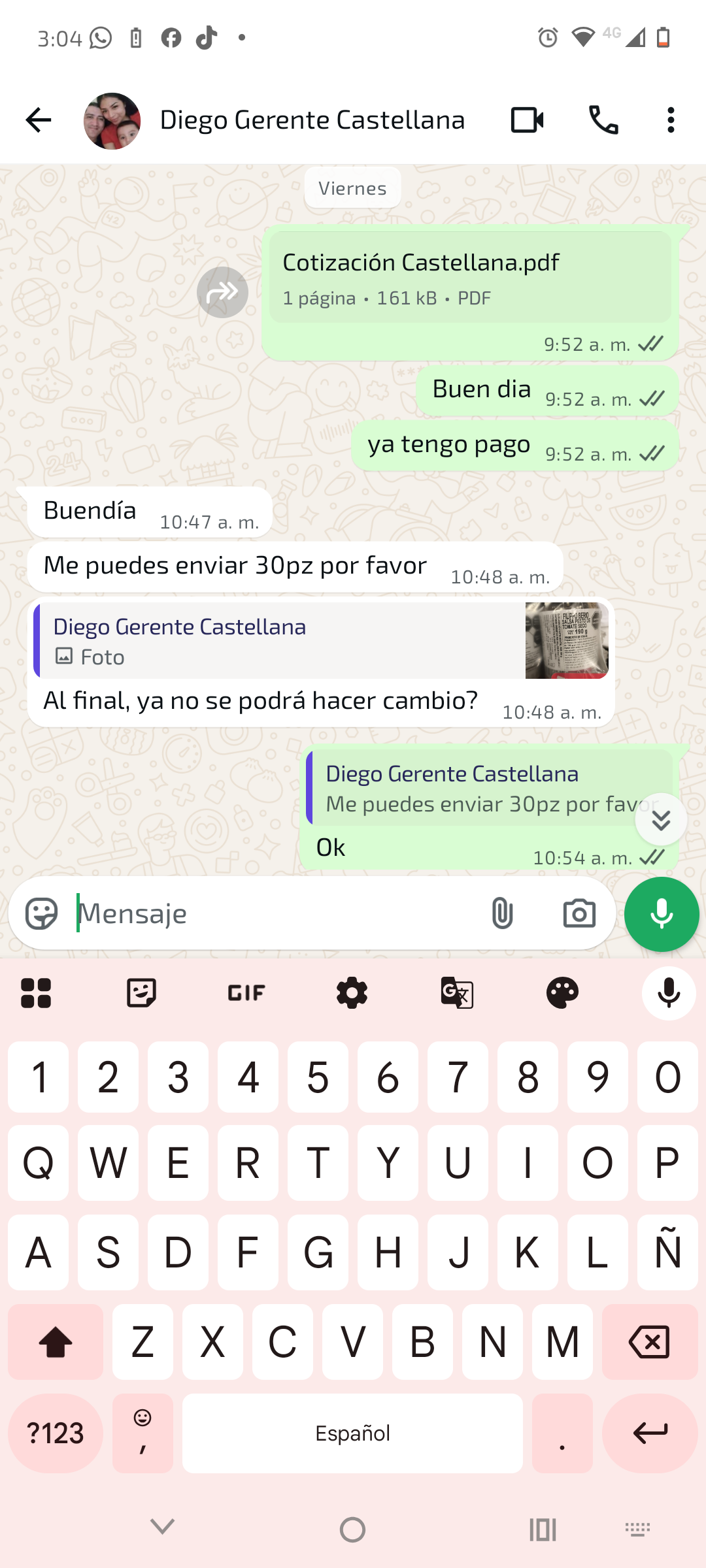Image resolution: width=706 pixels, height=1568 pixels.
Task: Switch keyboard to ?123 symbols
Action: click(56, 1433)
